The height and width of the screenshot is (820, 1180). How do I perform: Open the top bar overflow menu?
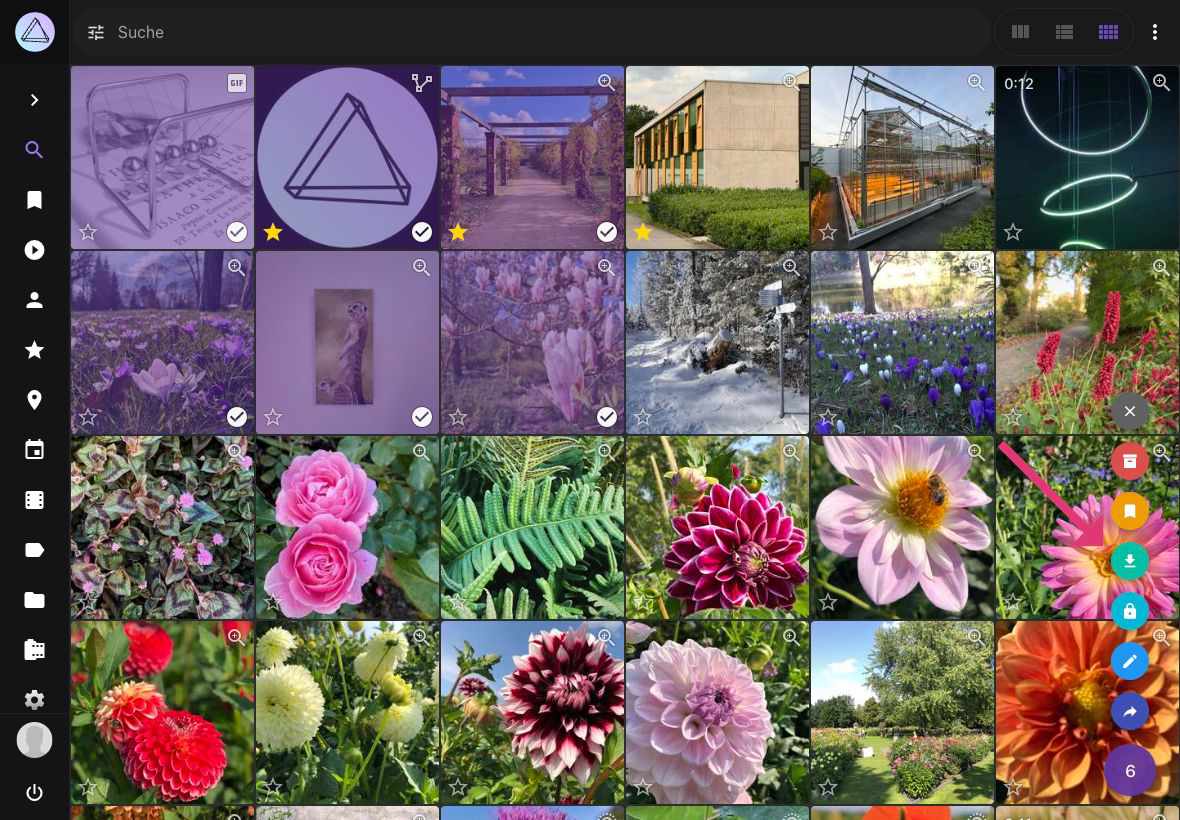click(1155, 32)
